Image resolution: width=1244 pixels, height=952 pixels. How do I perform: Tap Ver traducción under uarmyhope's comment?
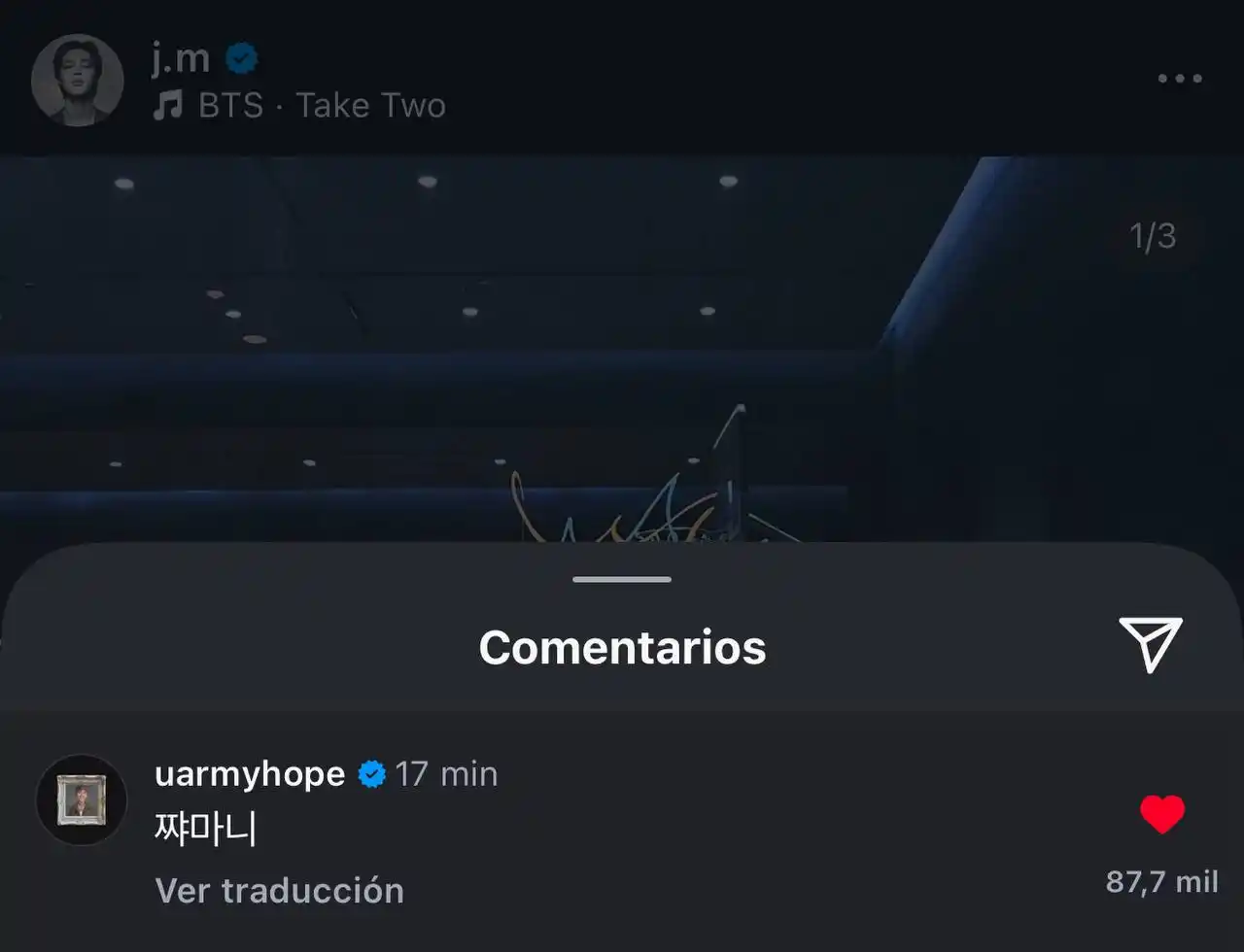(279, 891)
